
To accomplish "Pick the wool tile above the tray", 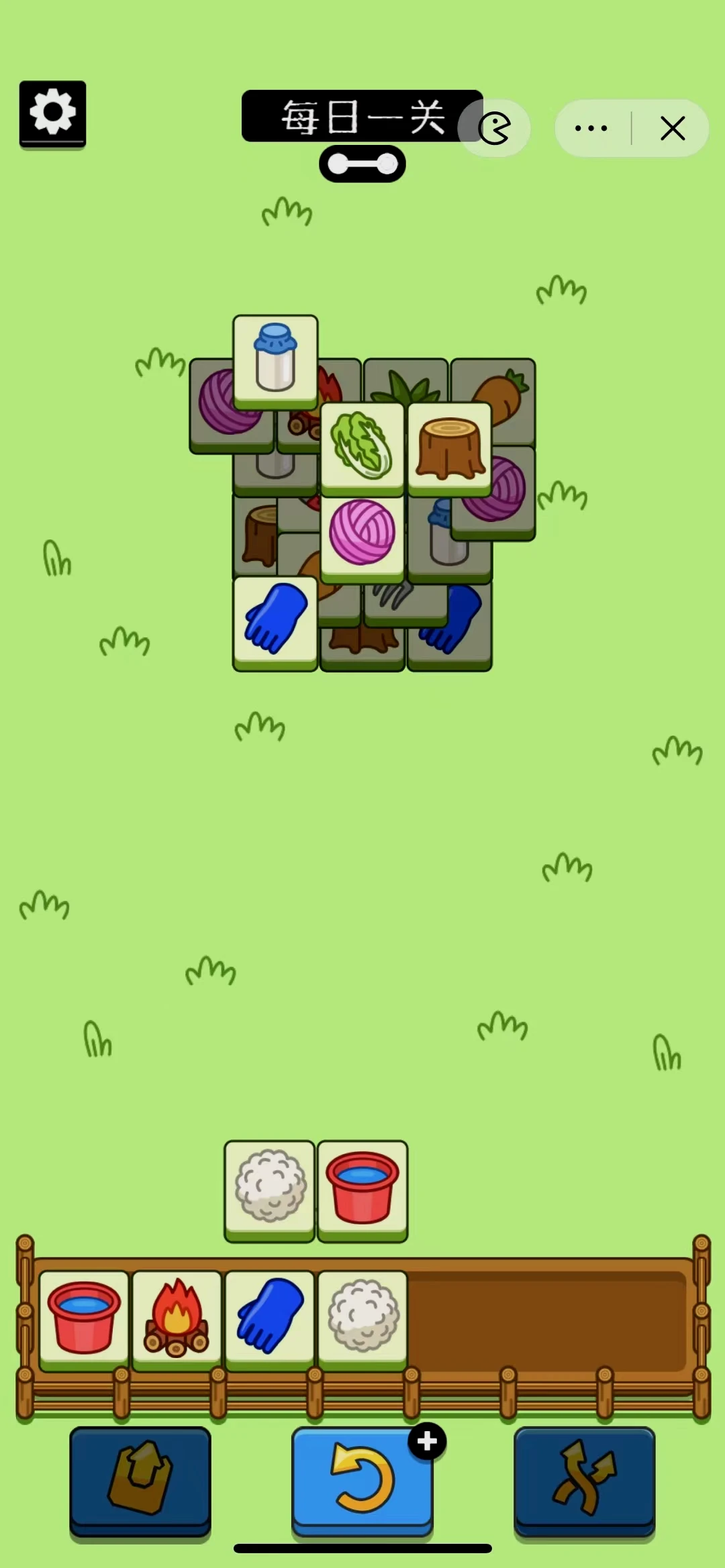I will (x=269, y=1187).
